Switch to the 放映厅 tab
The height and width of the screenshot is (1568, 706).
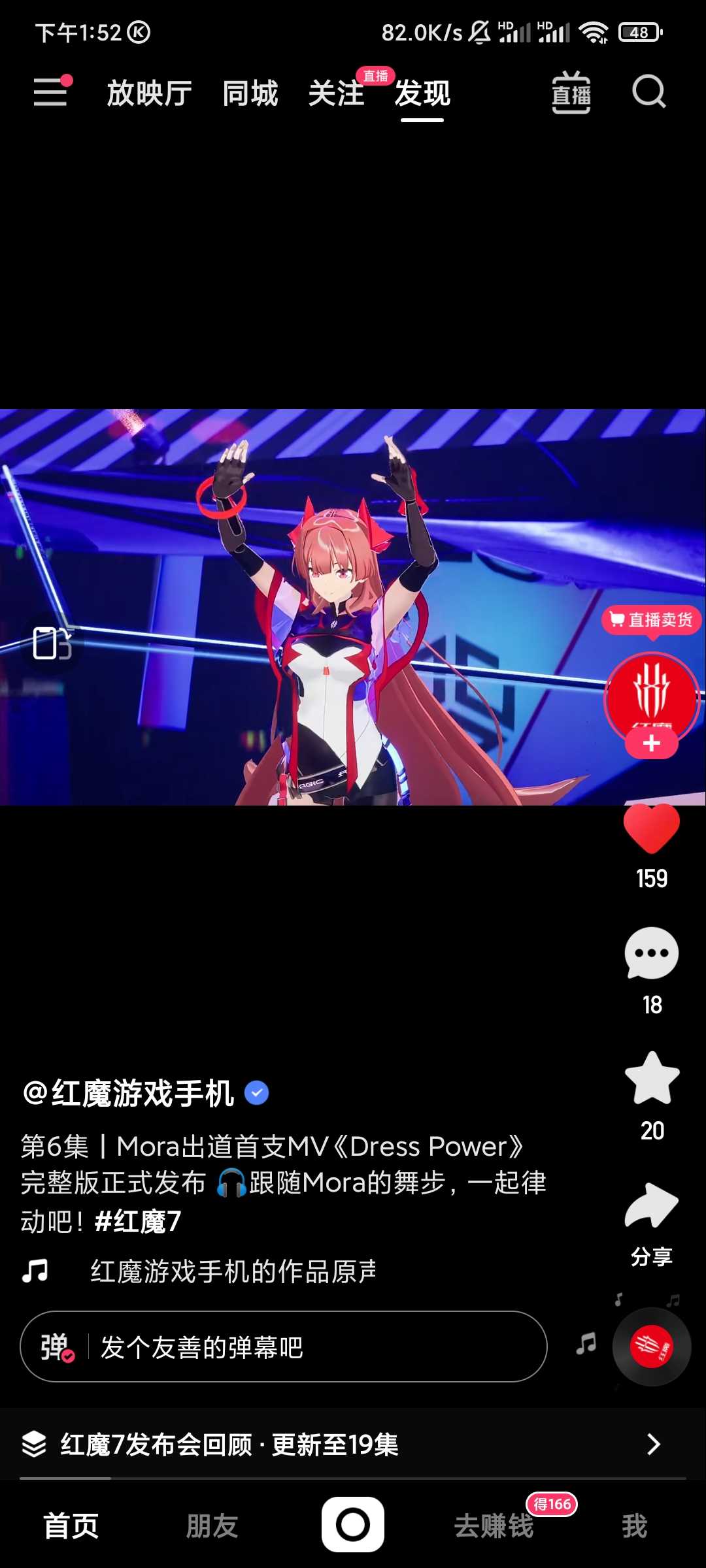[x=150, y=93]
